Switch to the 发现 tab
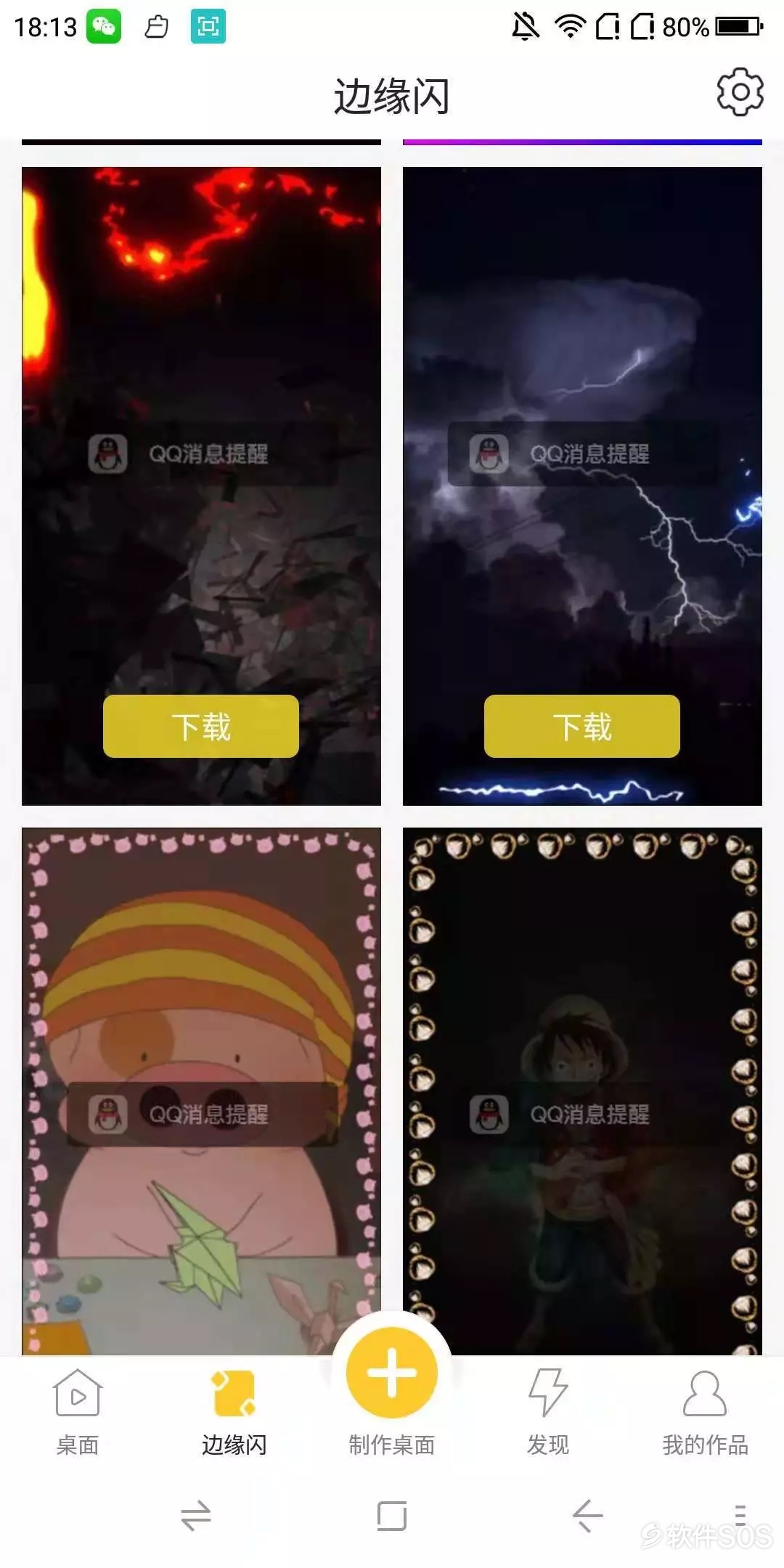Screen dimensions: 784x1568 tap(548, 1412)
